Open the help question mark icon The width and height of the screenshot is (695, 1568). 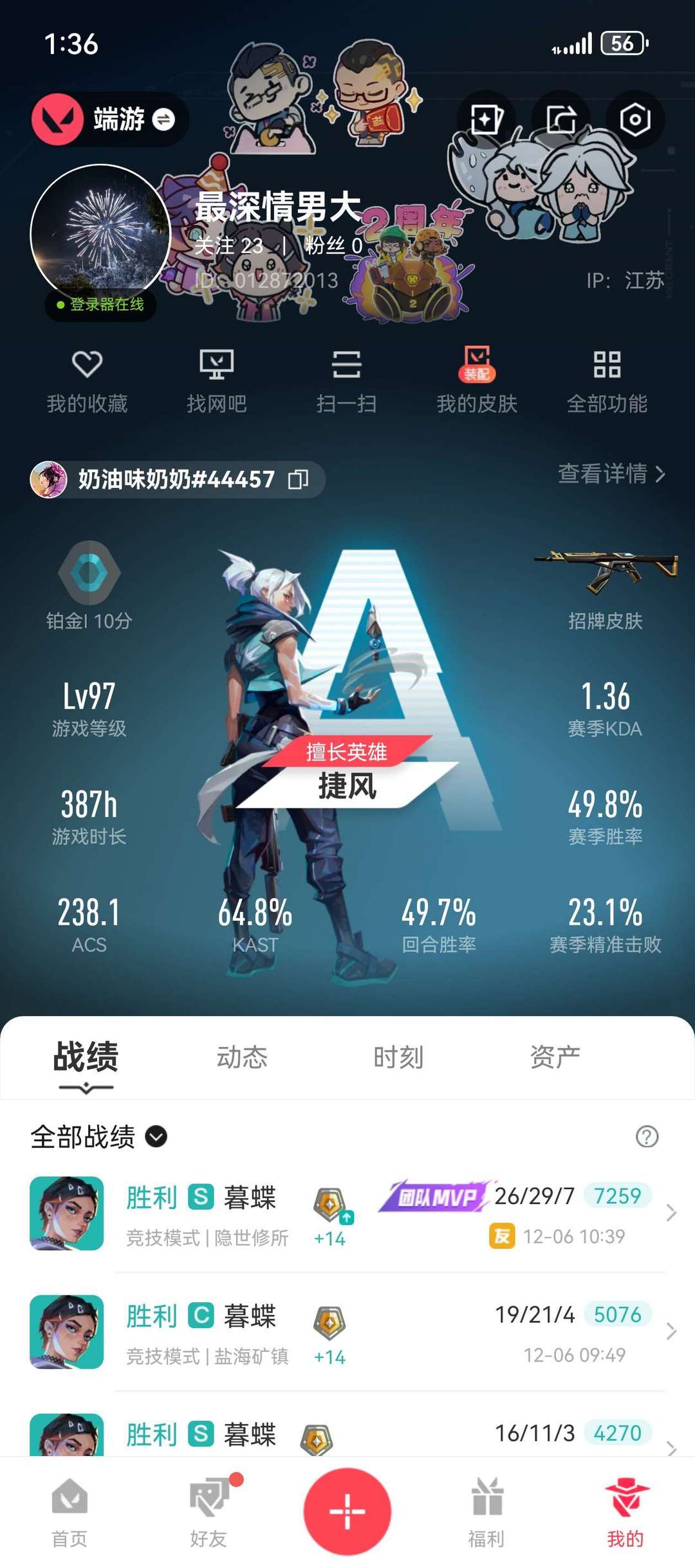coord(647,1136)
